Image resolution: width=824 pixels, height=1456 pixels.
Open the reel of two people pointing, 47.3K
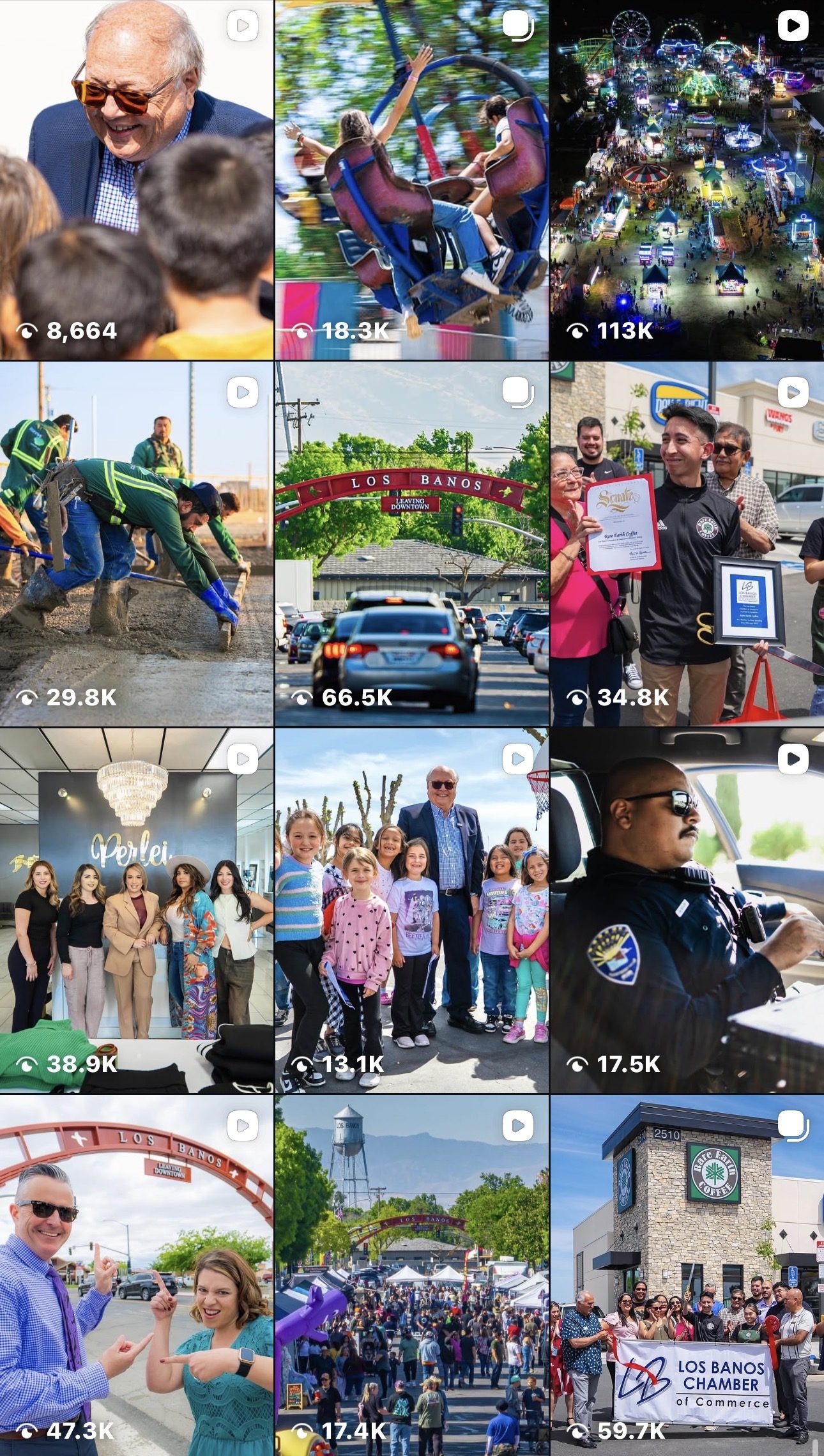(137, 1276)
